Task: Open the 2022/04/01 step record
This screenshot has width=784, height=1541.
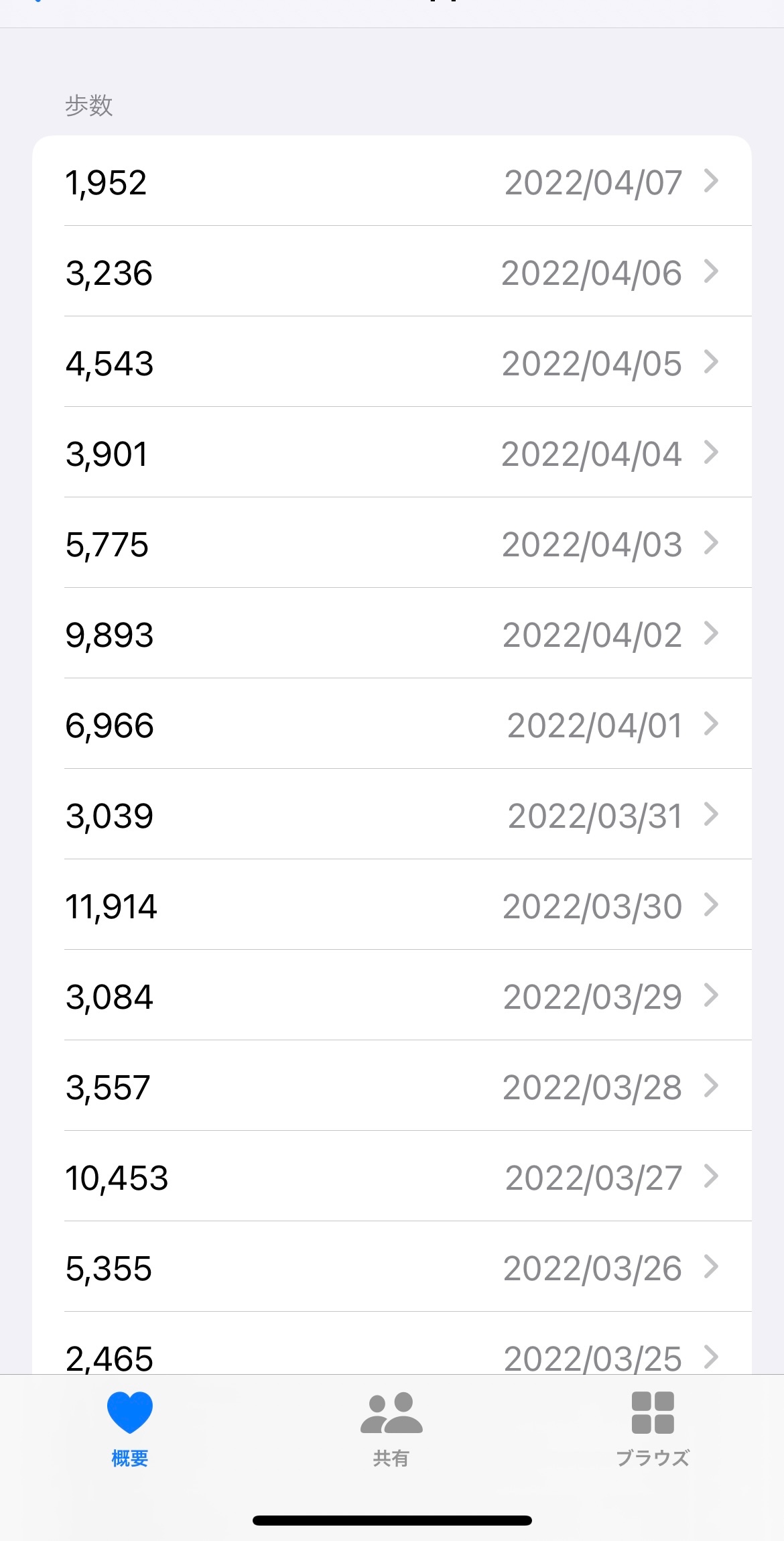Action: point(391,725)
